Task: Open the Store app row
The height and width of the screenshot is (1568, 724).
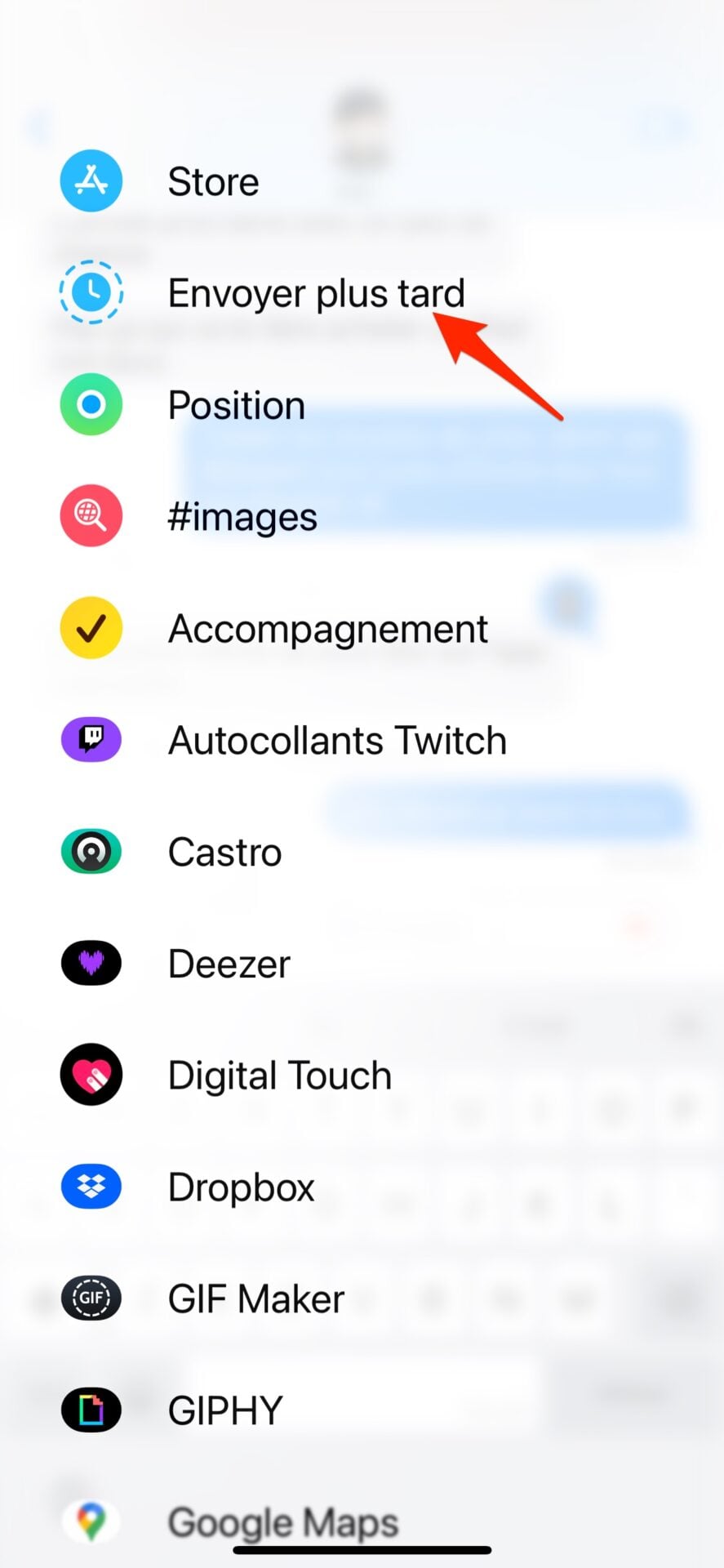Action: pyautogui.click(x=212, y=181)
